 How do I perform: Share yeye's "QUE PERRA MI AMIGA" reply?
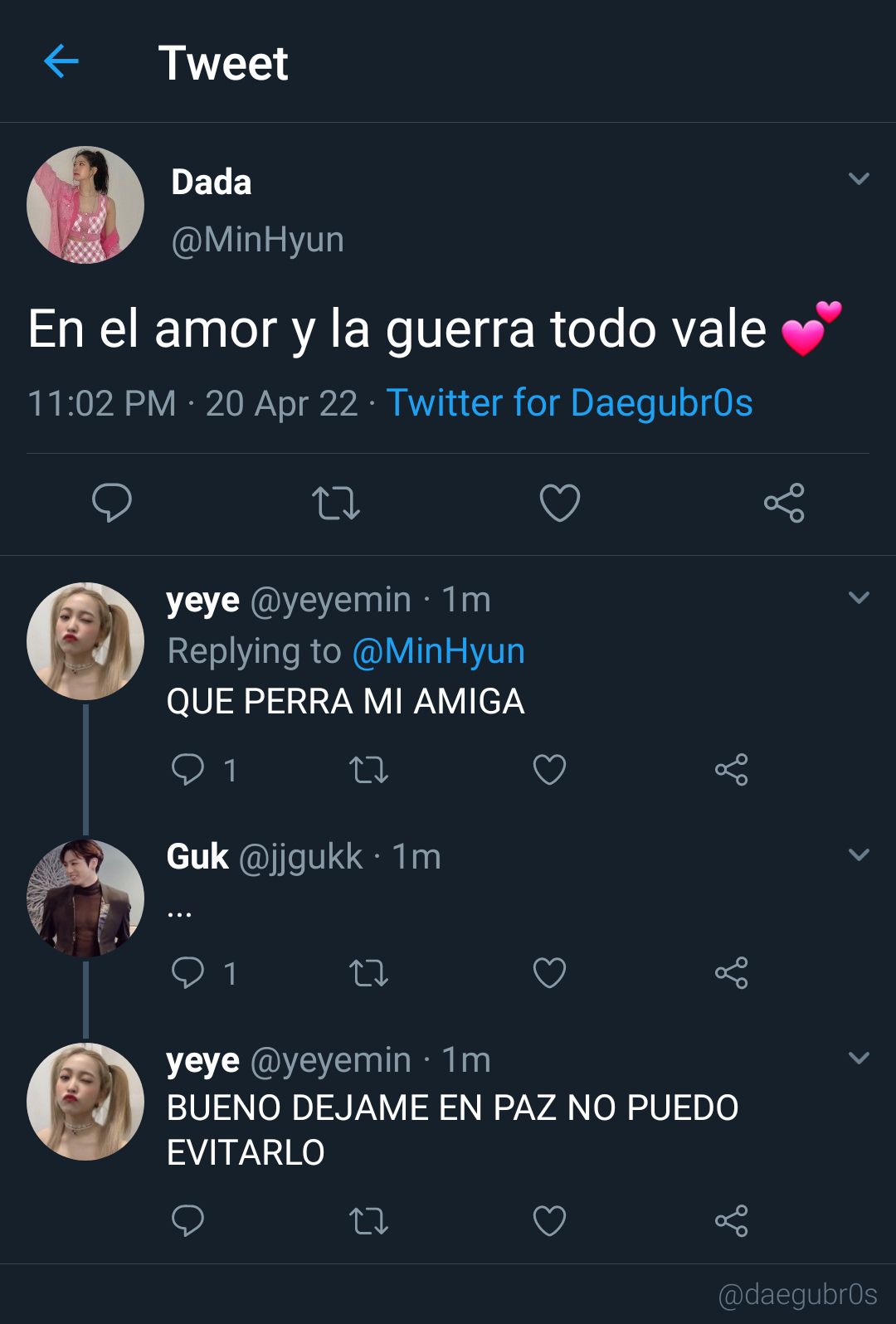731,770
